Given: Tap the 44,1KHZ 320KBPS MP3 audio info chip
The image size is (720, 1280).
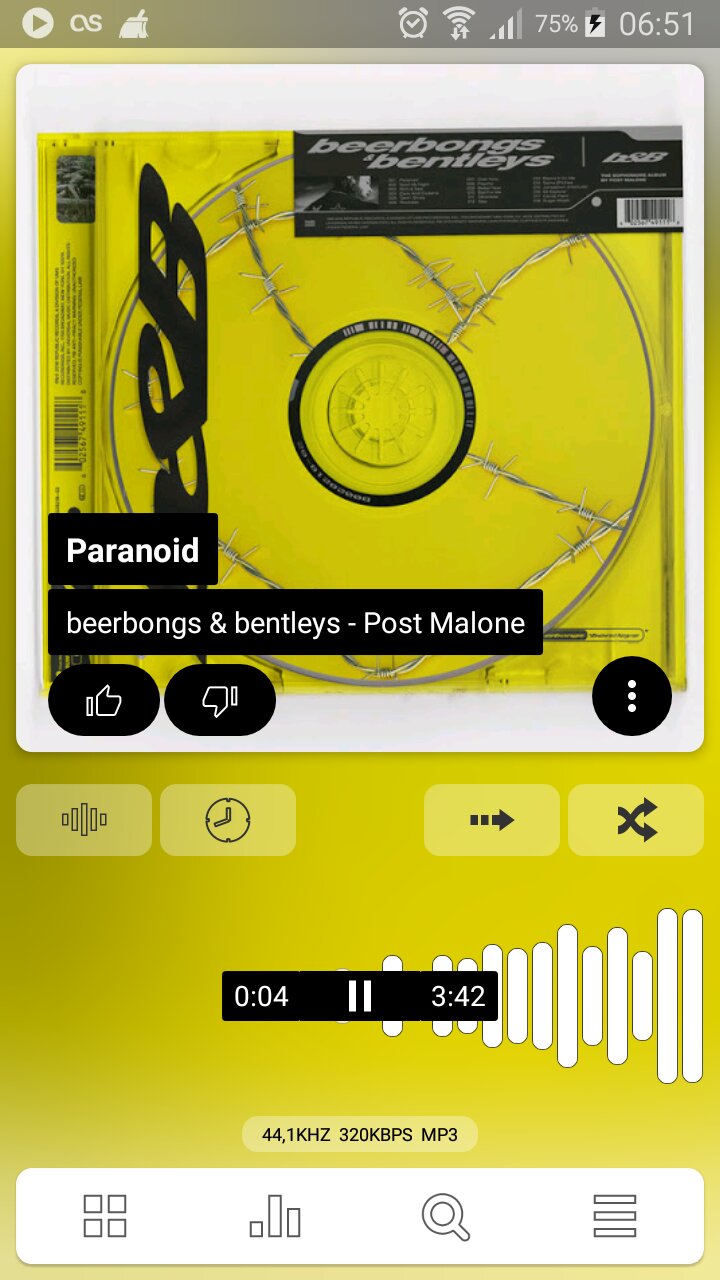Looking at the screenshot, I should (360, 1135).
